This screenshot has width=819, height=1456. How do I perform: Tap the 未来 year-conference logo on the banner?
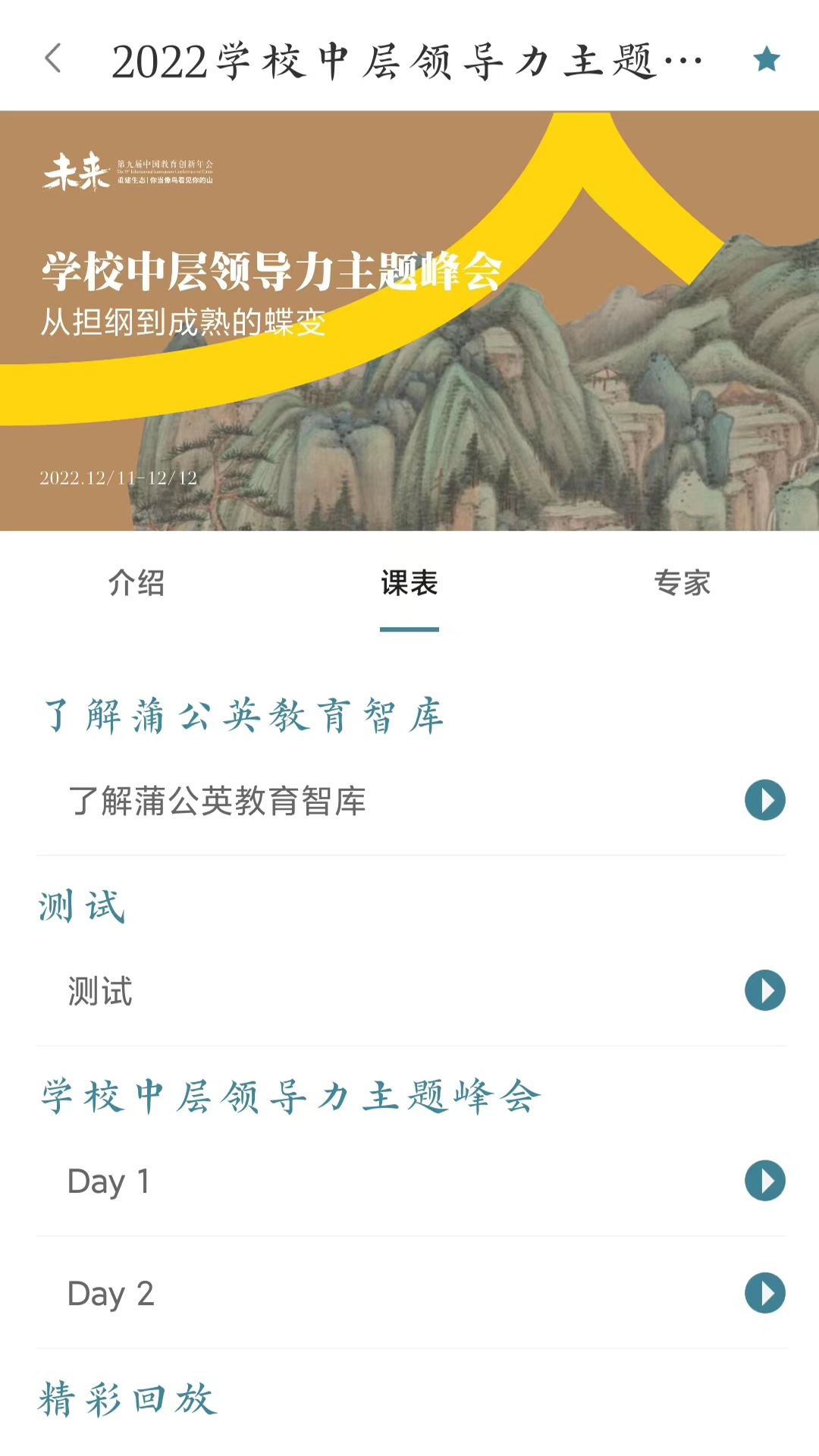pyautogui.click(x=76, y=174)
